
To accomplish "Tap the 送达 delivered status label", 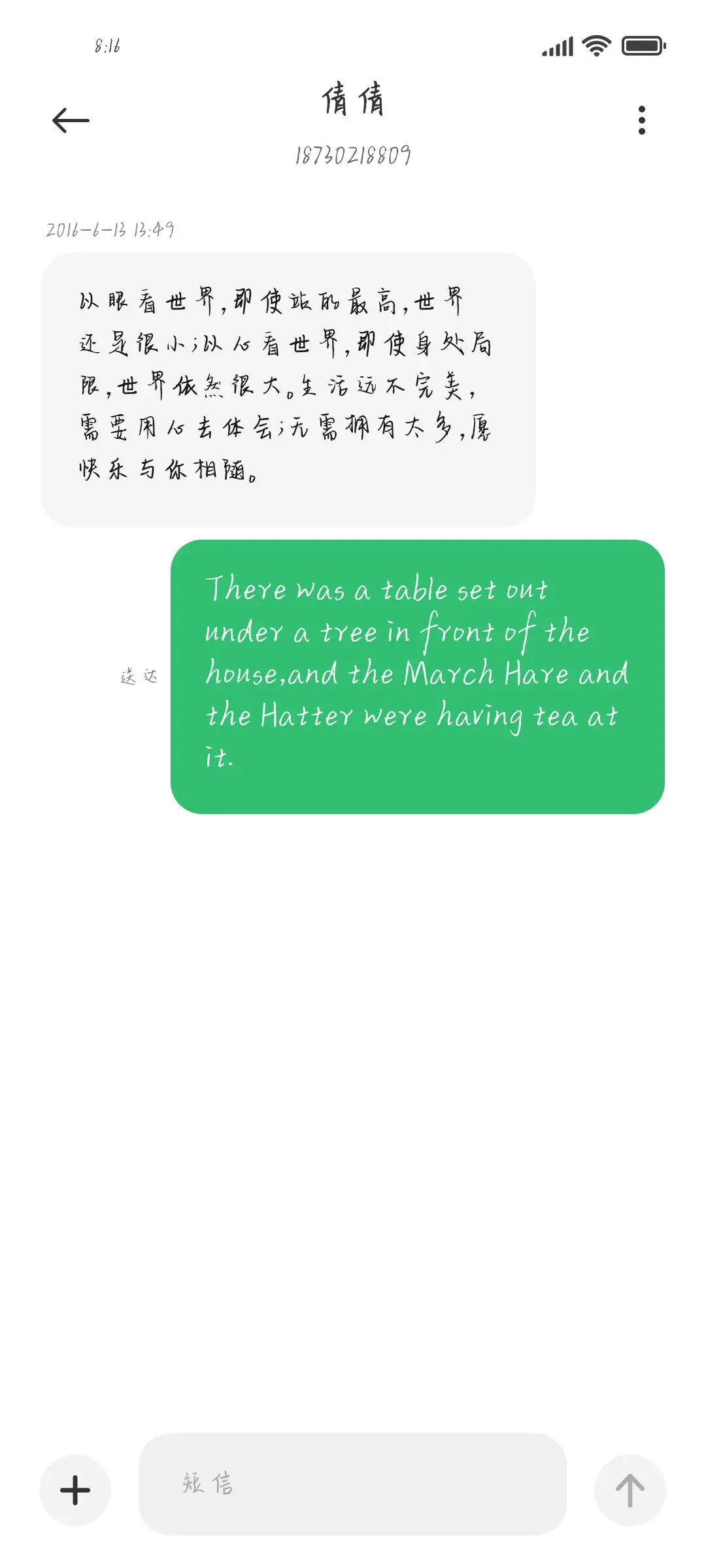I will pos(141,676).
